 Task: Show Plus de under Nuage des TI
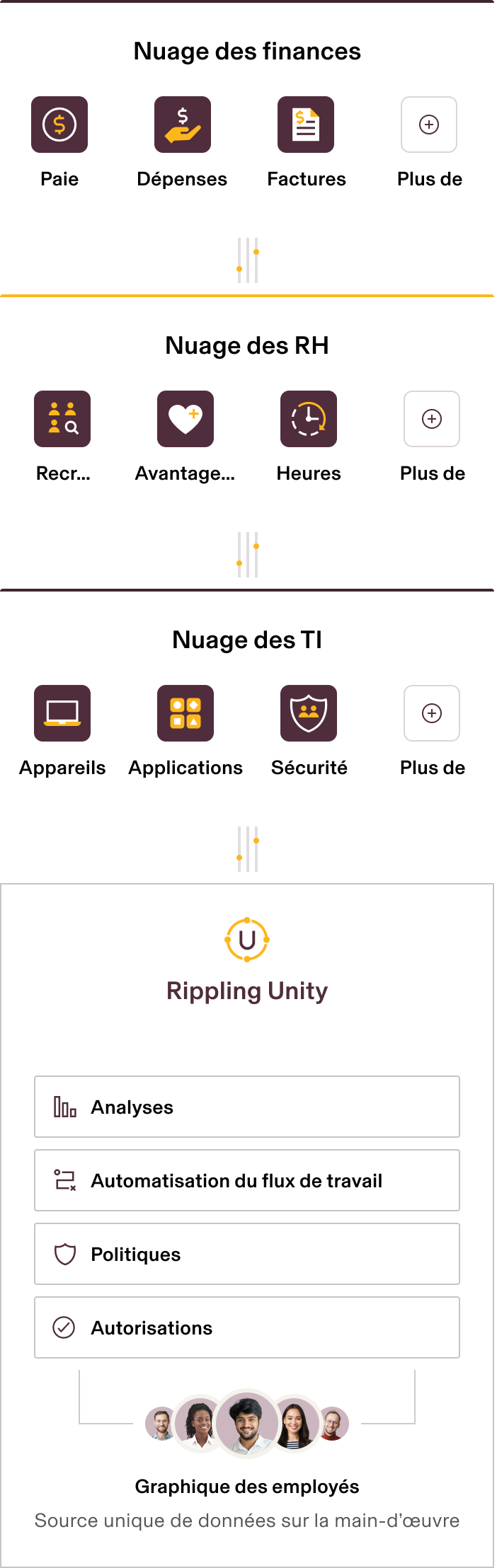pos(432,714)
